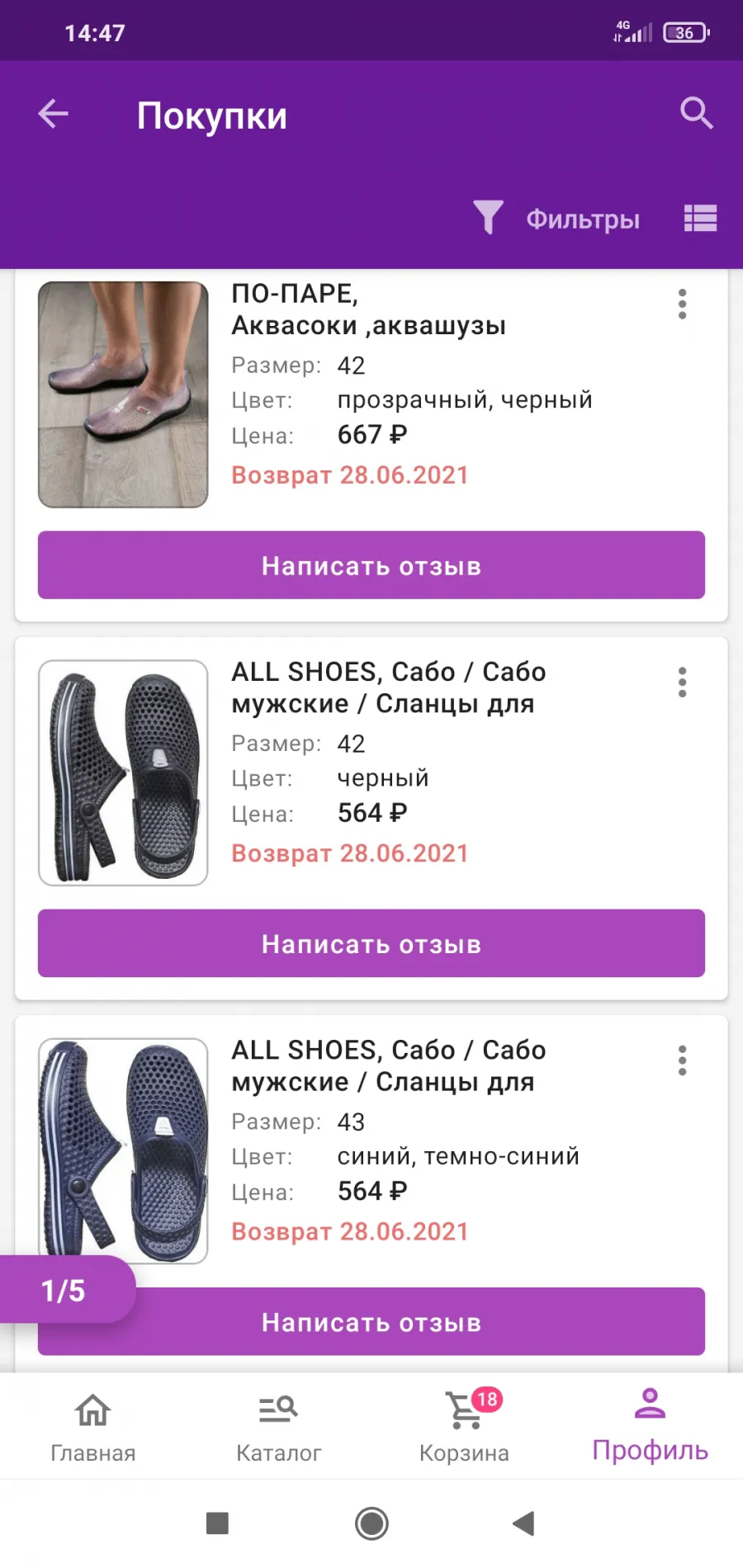The height and width of the screenshot is (1568, 743).
Task: Go to the Главная tab
Action: pyautogui.click(x=93, y=1427)
